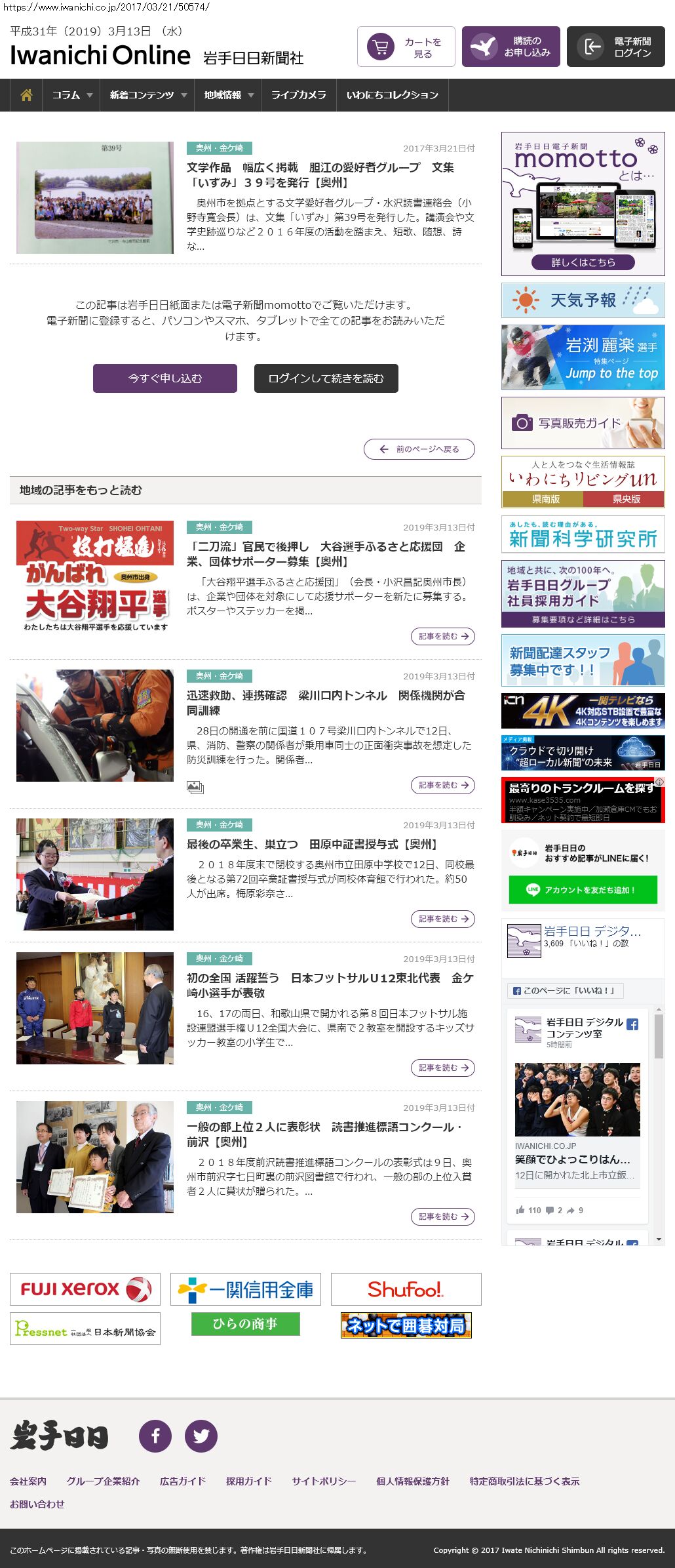Read the 大谷選手ふるさと応援団 article

click(326, 554)
